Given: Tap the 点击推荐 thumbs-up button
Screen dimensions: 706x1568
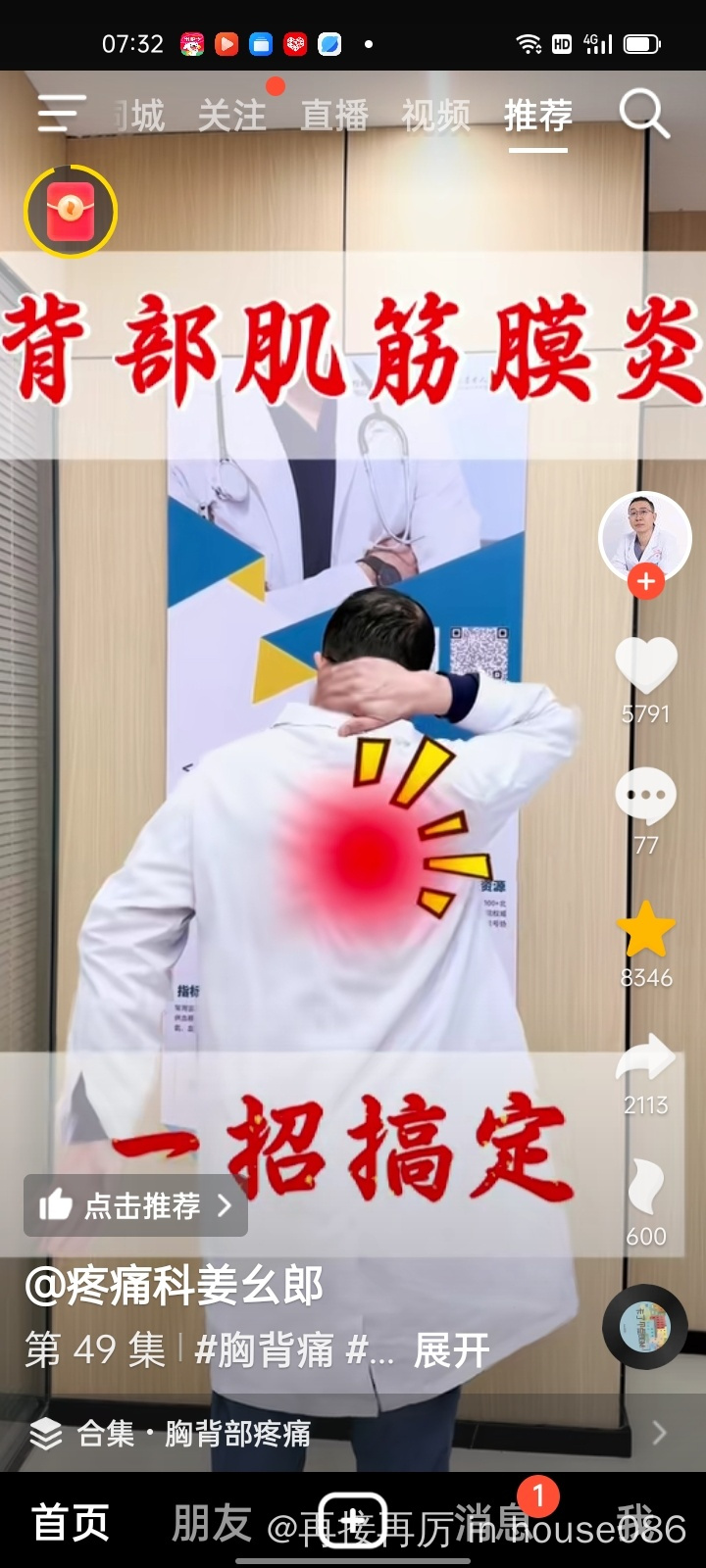Looking at the screenshot, I should click(135, 1205).
